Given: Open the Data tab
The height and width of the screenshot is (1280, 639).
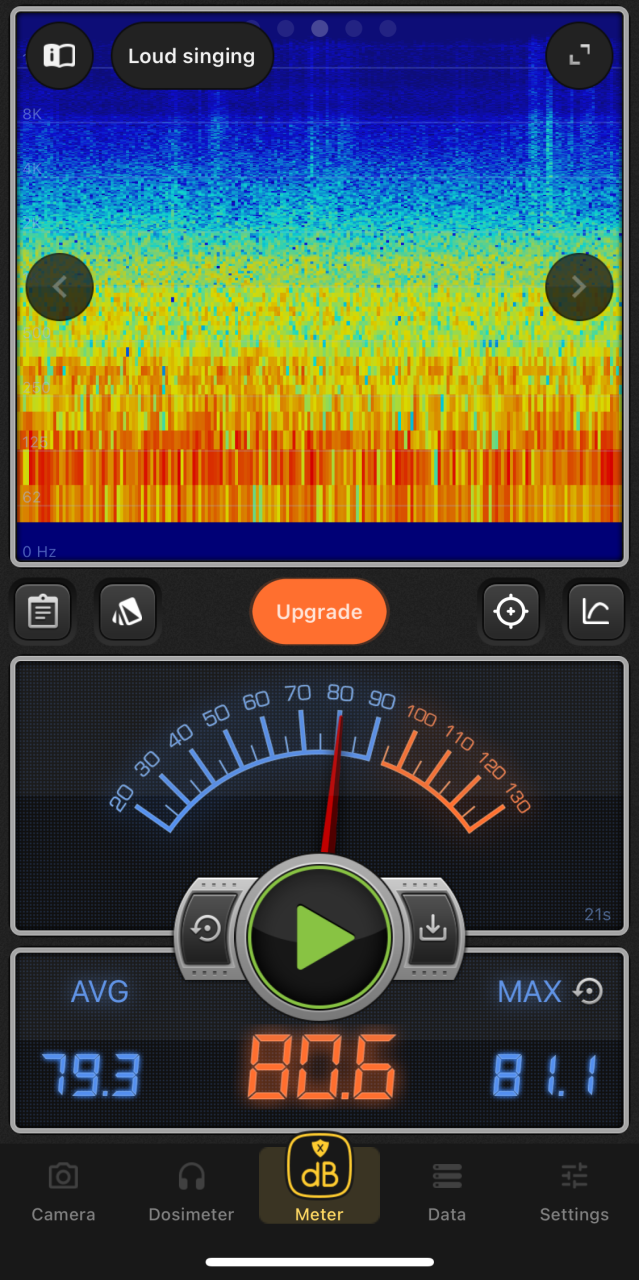Looking at the screenshot, I should click(x=446, y=1191).
